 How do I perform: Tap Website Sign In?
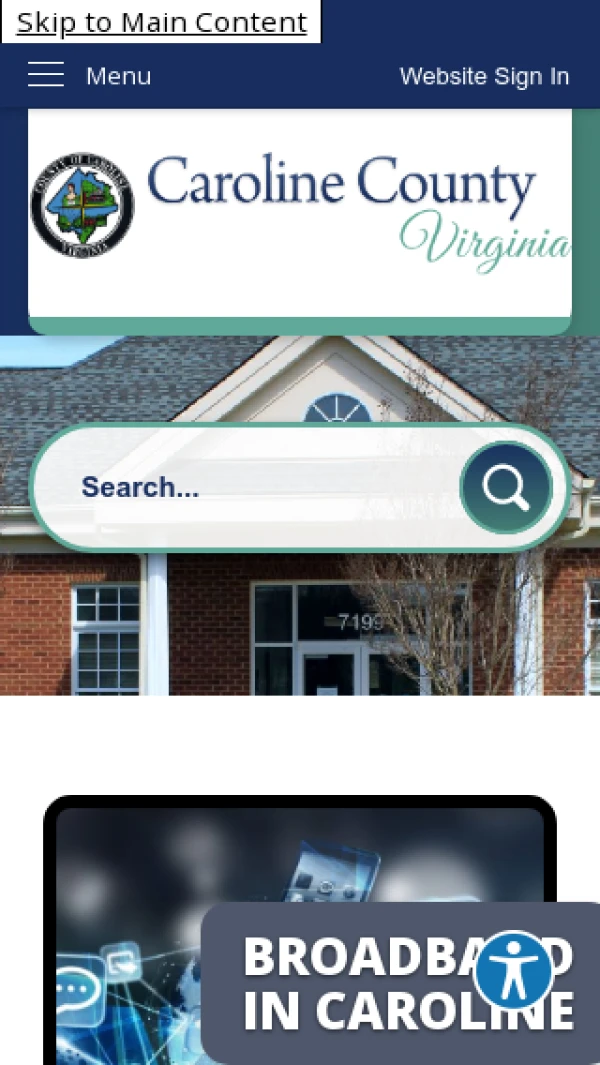pyautogui.click(x=484, y=76)
